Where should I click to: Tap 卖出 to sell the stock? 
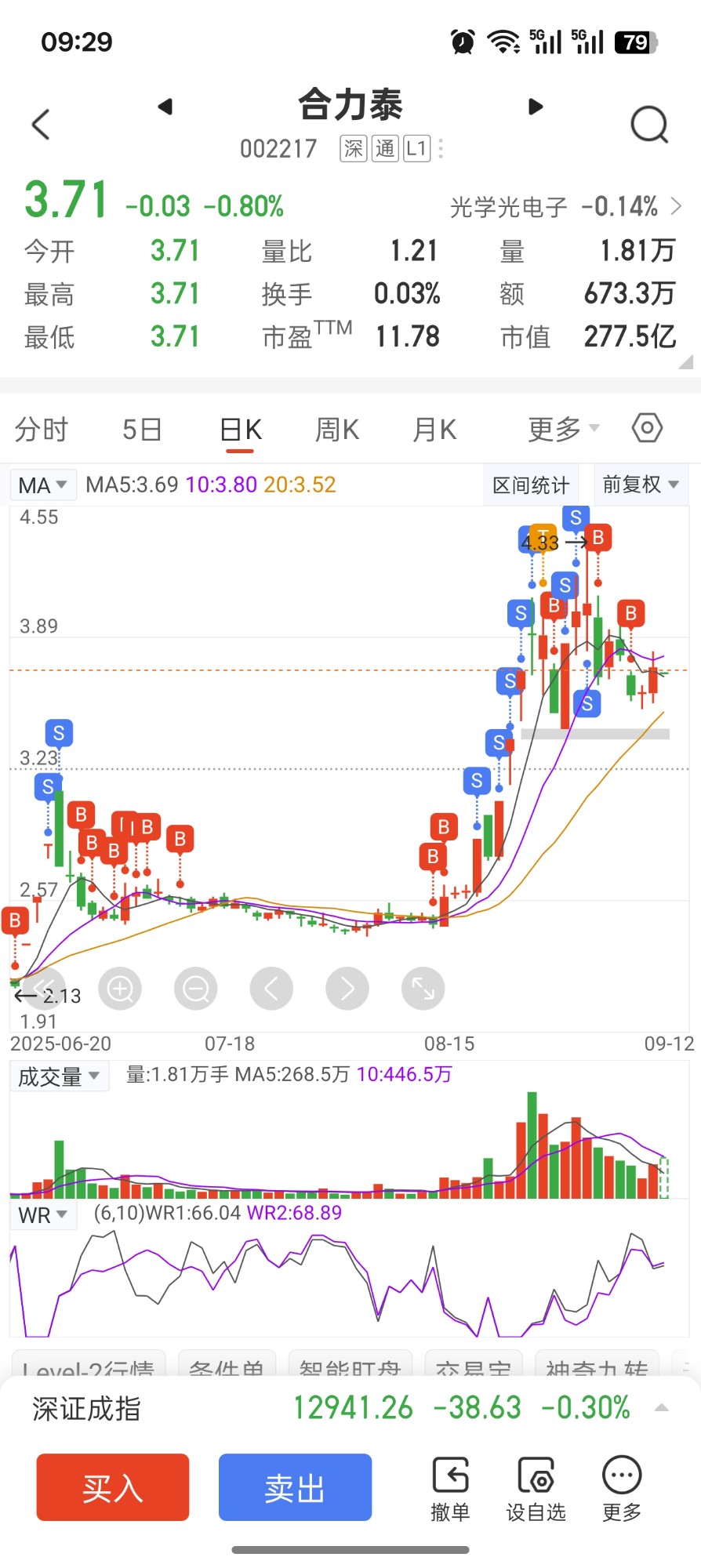click(295, 1487)
